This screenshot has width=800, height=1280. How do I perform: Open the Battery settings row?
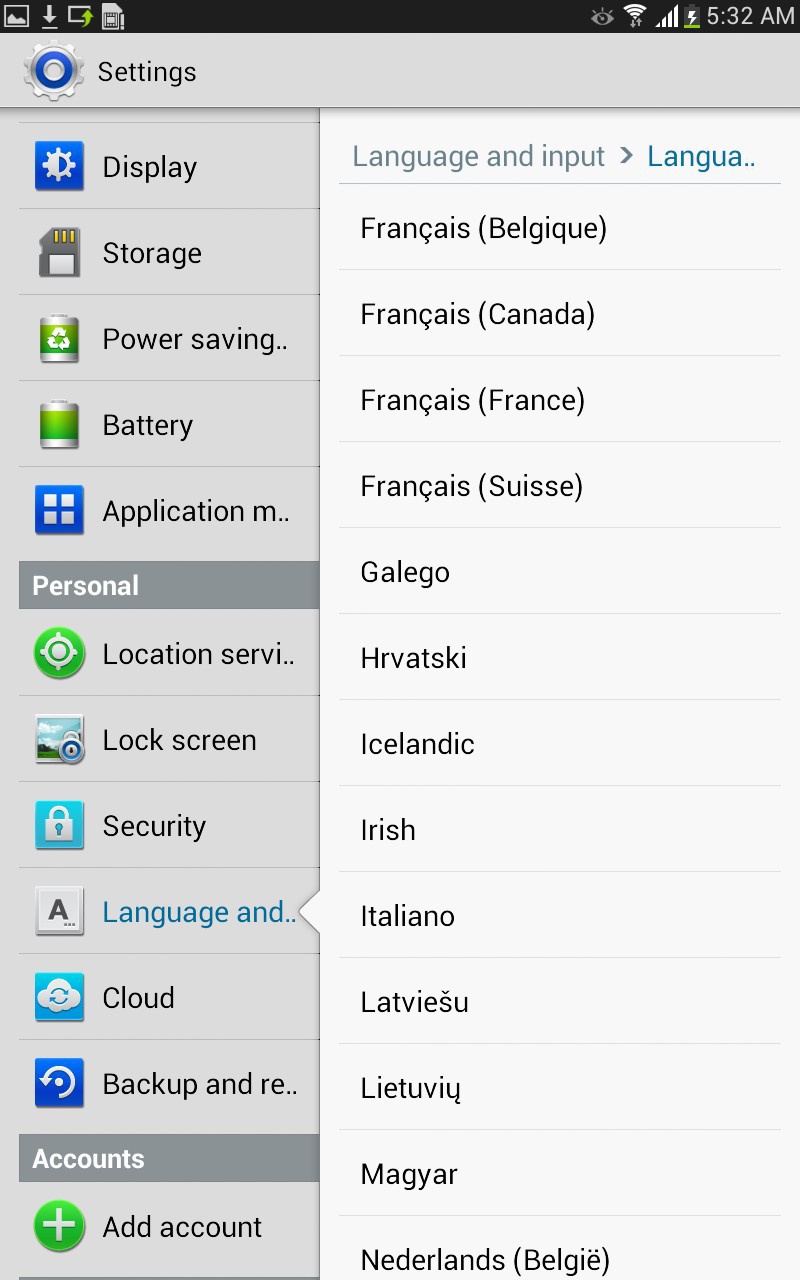168,425
